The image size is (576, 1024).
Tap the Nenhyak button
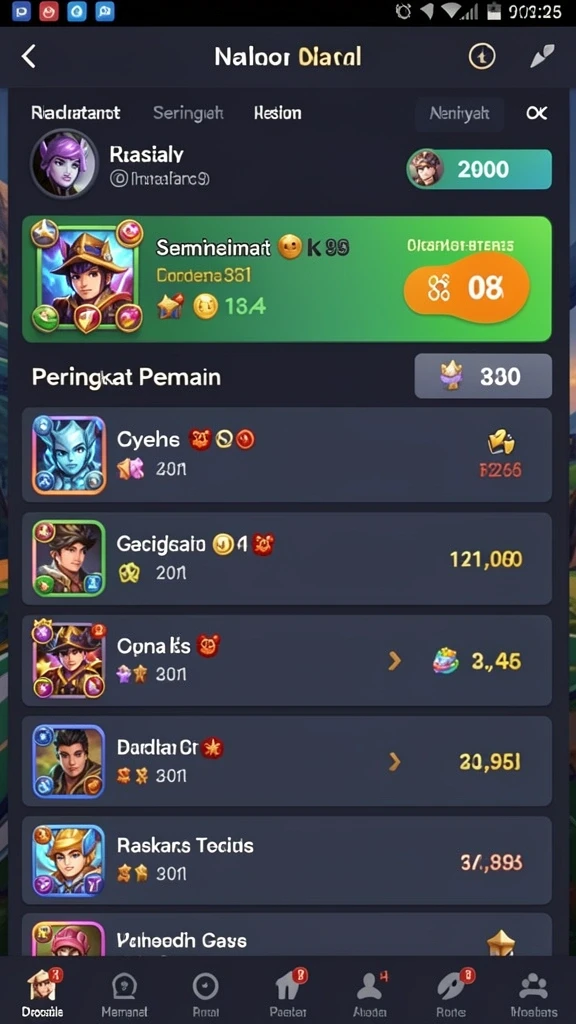coord(459,114)
